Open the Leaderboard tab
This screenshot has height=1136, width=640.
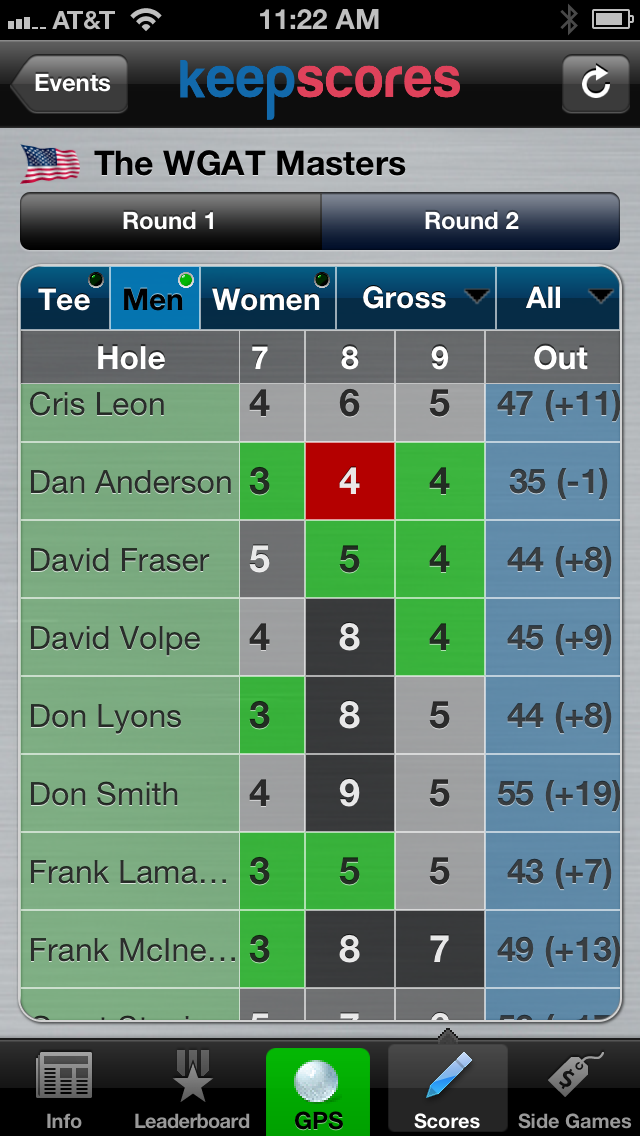192,1090
